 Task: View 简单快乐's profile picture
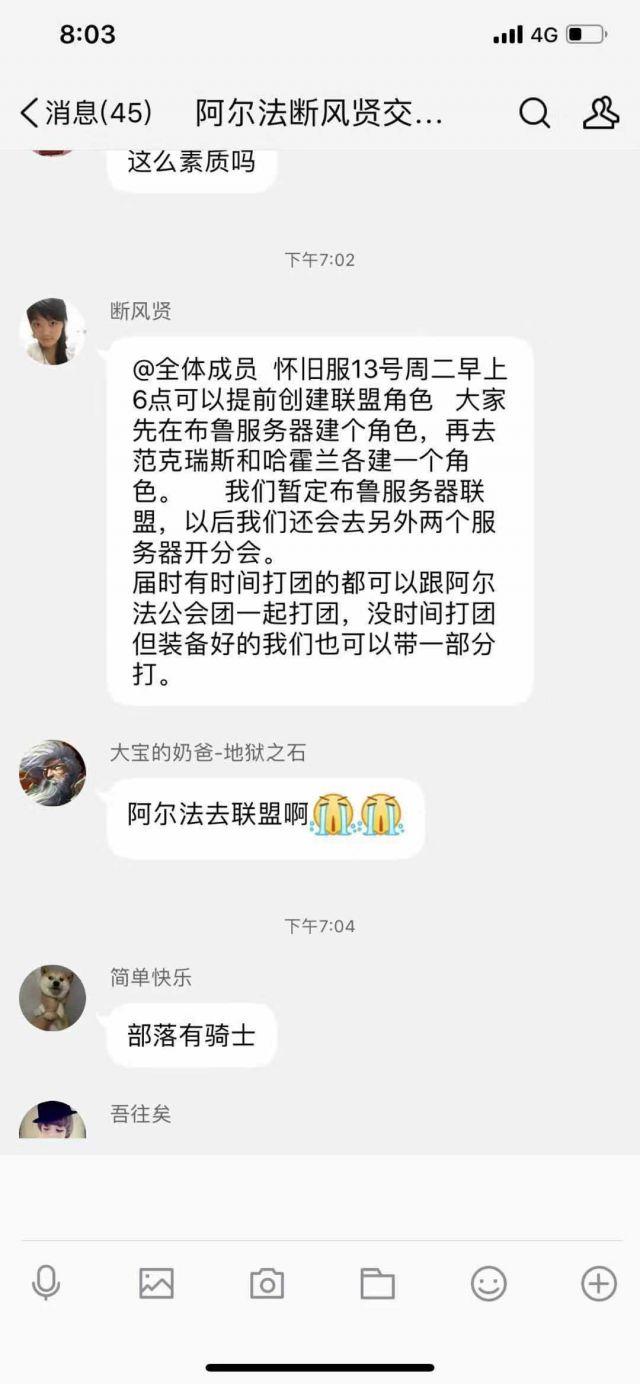click(x=52, y=998)
